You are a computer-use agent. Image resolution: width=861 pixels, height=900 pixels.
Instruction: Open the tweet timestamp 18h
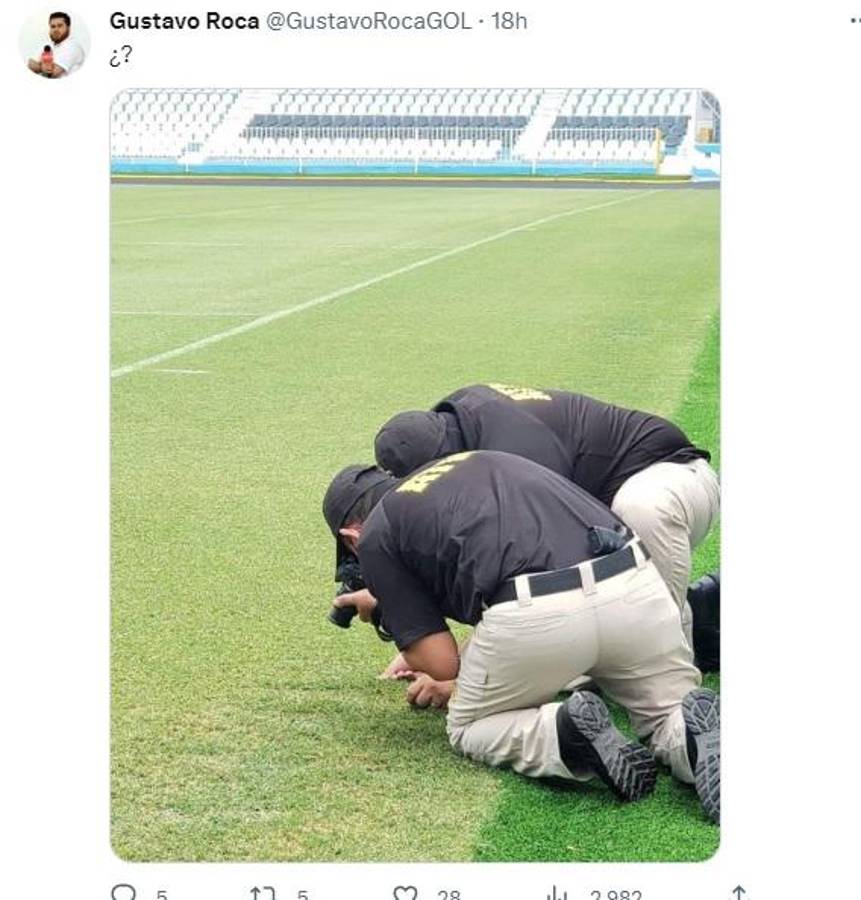[x=509, y=21]
